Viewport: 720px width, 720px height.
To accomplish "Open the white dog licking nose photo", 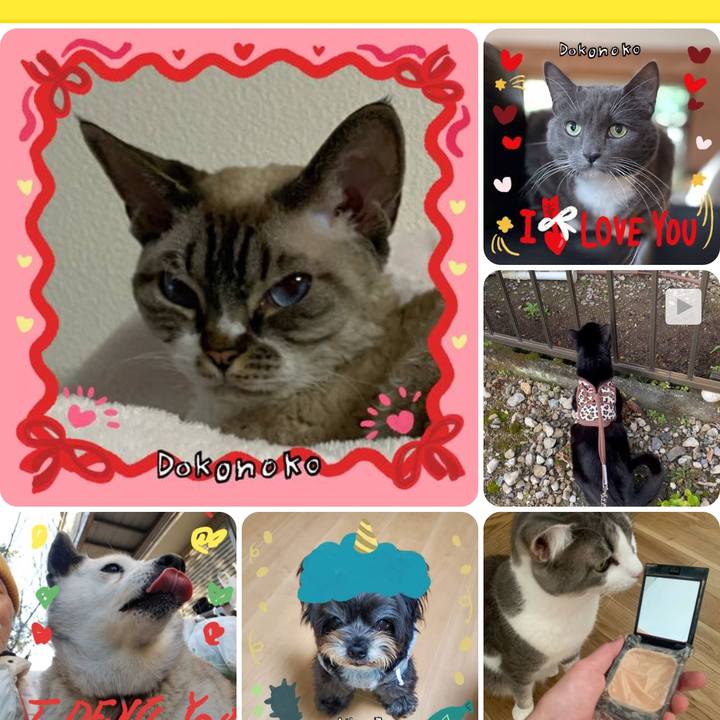I will click(118, 615).
